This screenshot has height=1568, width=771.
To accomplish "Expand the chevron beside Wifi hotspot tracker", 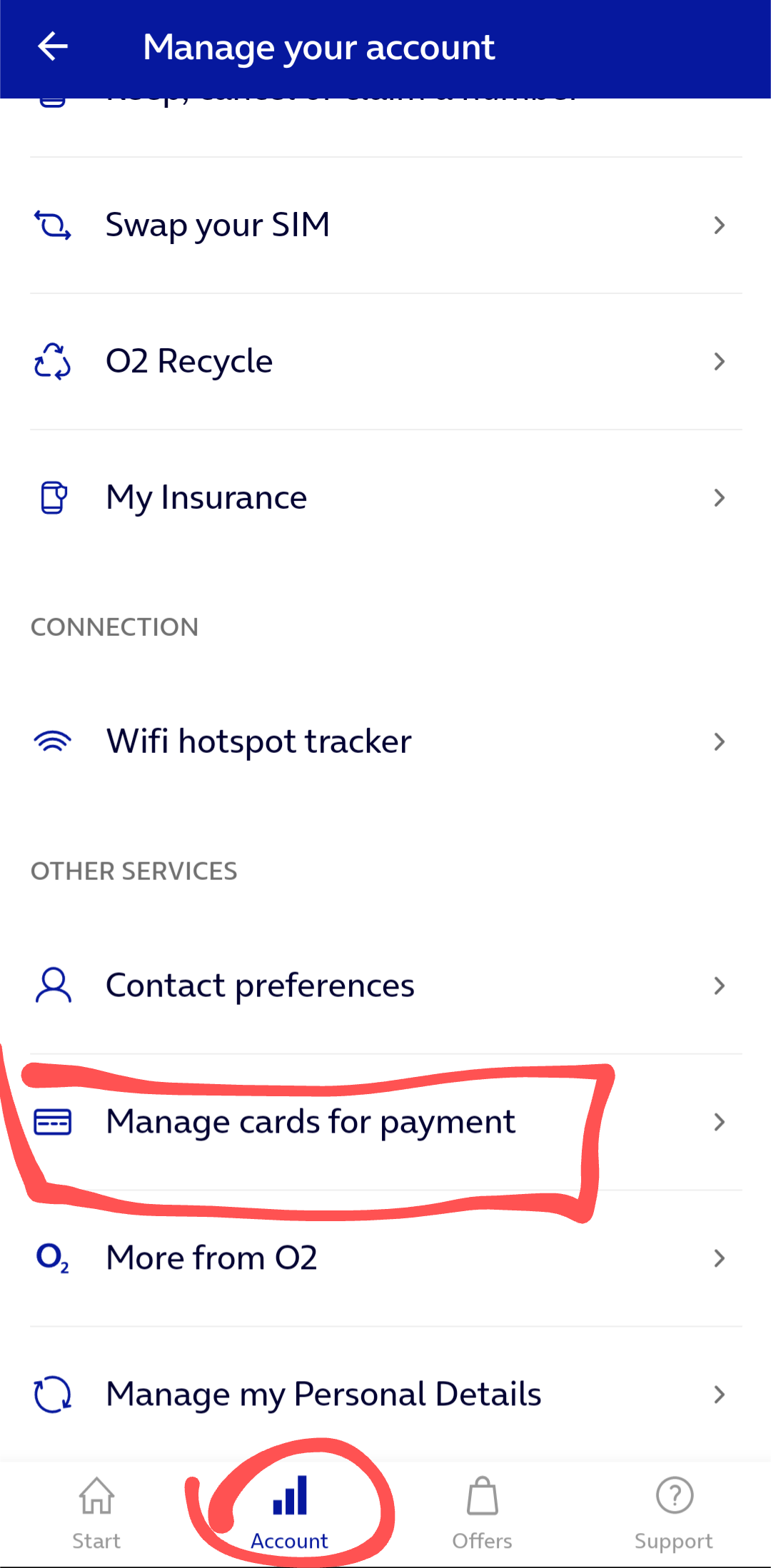I will point(719,741).
